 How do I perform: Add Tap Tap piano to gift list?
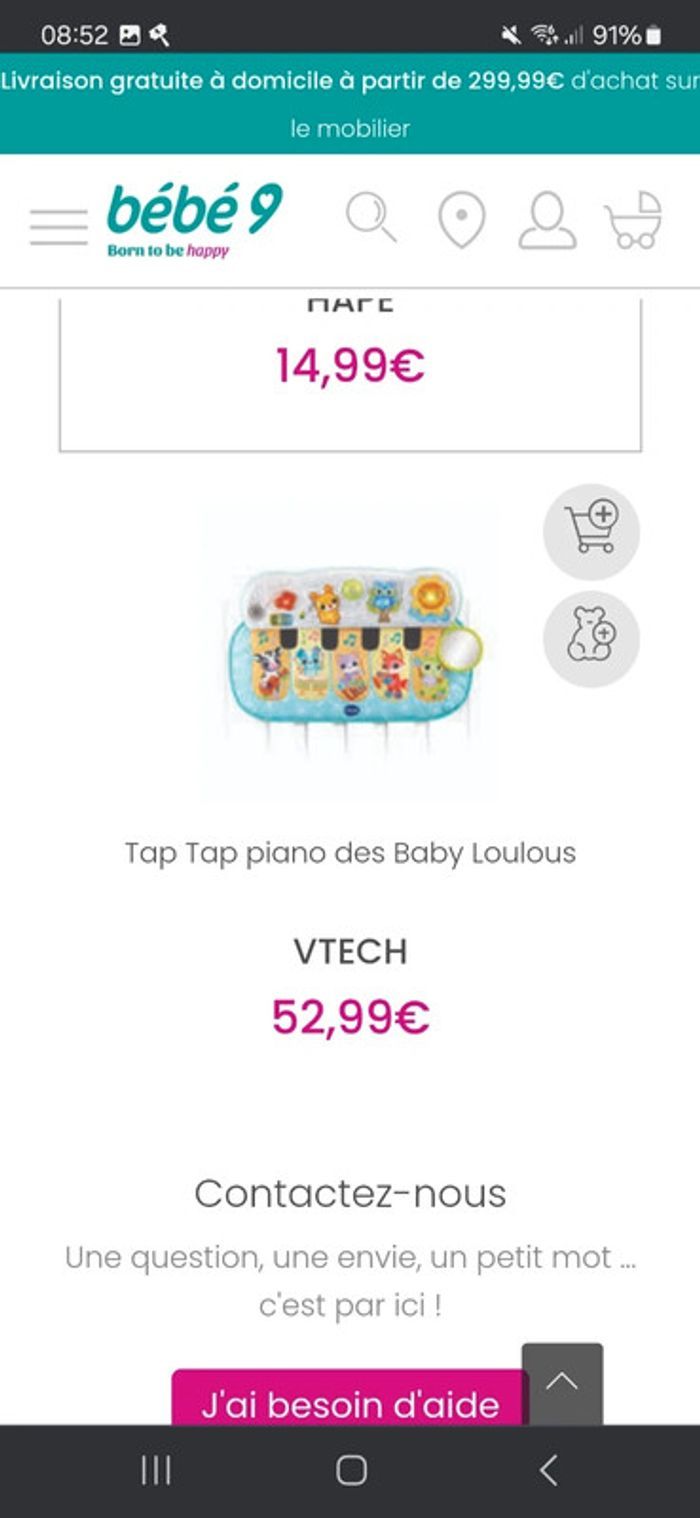591,639
